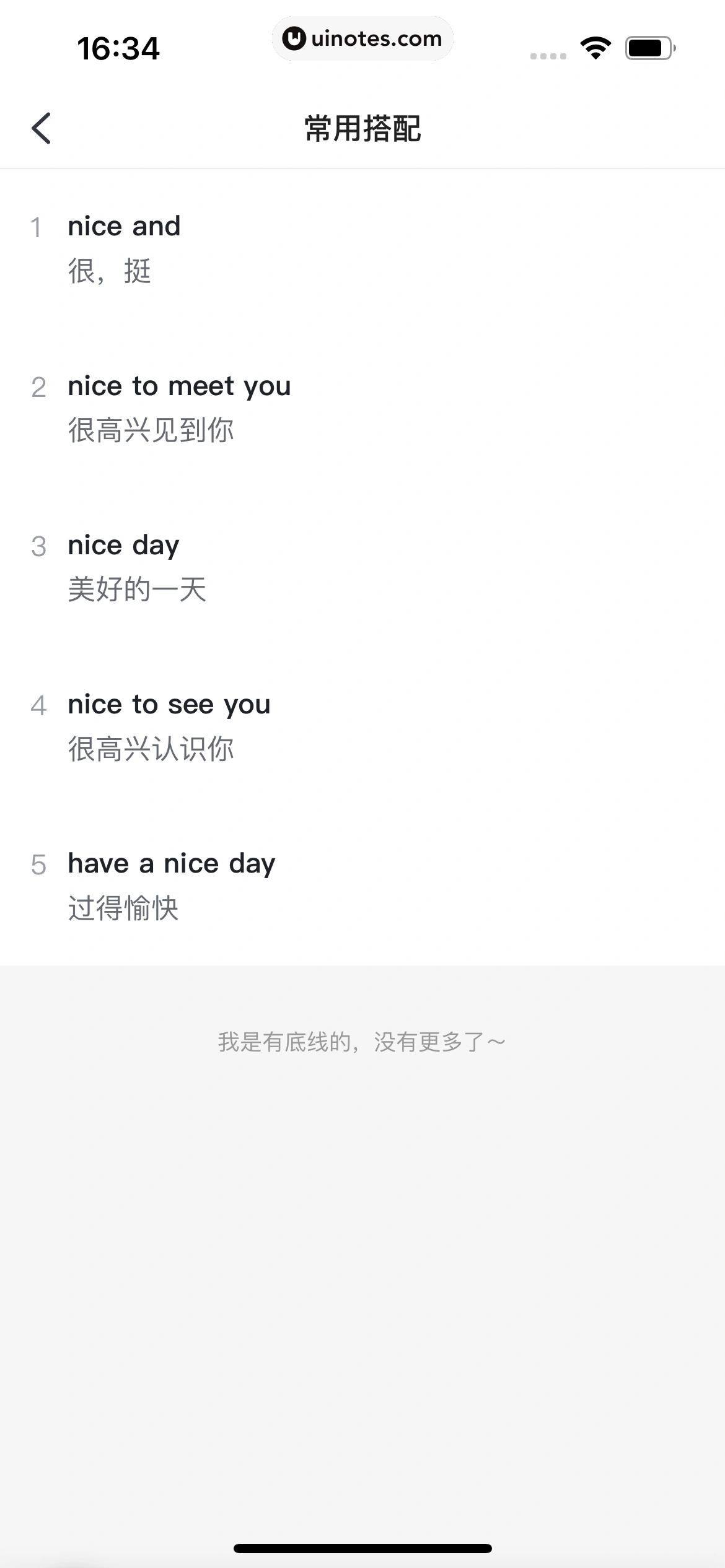Open the entry 'nice to see you'

(x=168, y=704)
